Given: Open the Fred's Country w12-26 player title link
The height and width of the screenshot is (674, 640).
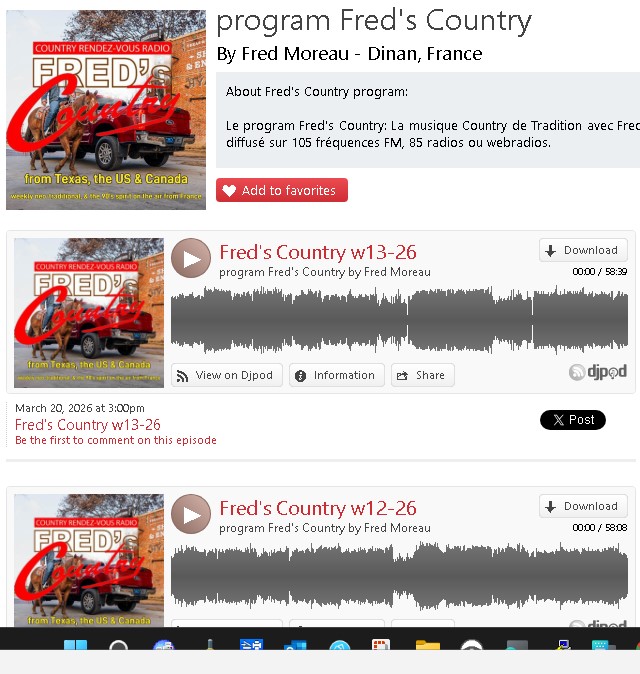Looking at the screenshot, I should coord(318,508).
